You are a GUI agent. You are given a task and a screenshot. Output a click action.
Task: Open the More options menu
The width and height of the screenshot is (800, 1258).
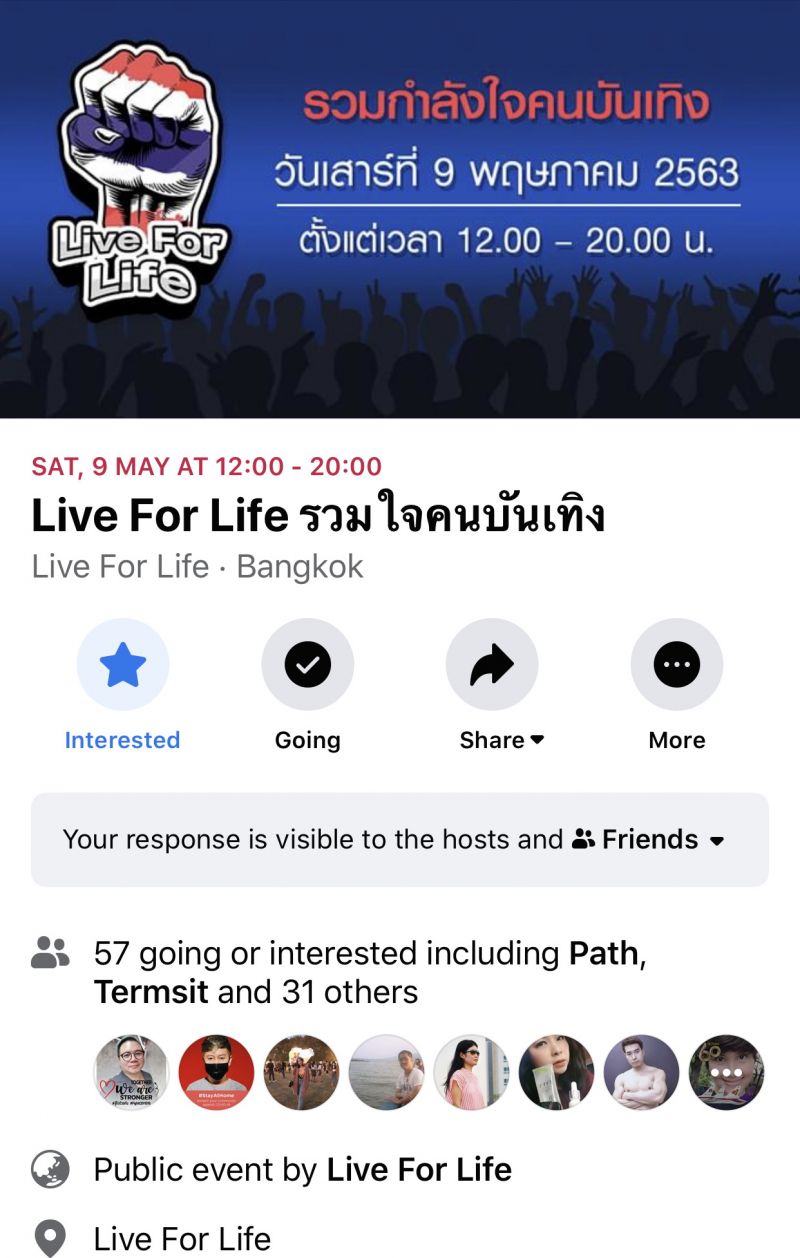tap(676, 665)
